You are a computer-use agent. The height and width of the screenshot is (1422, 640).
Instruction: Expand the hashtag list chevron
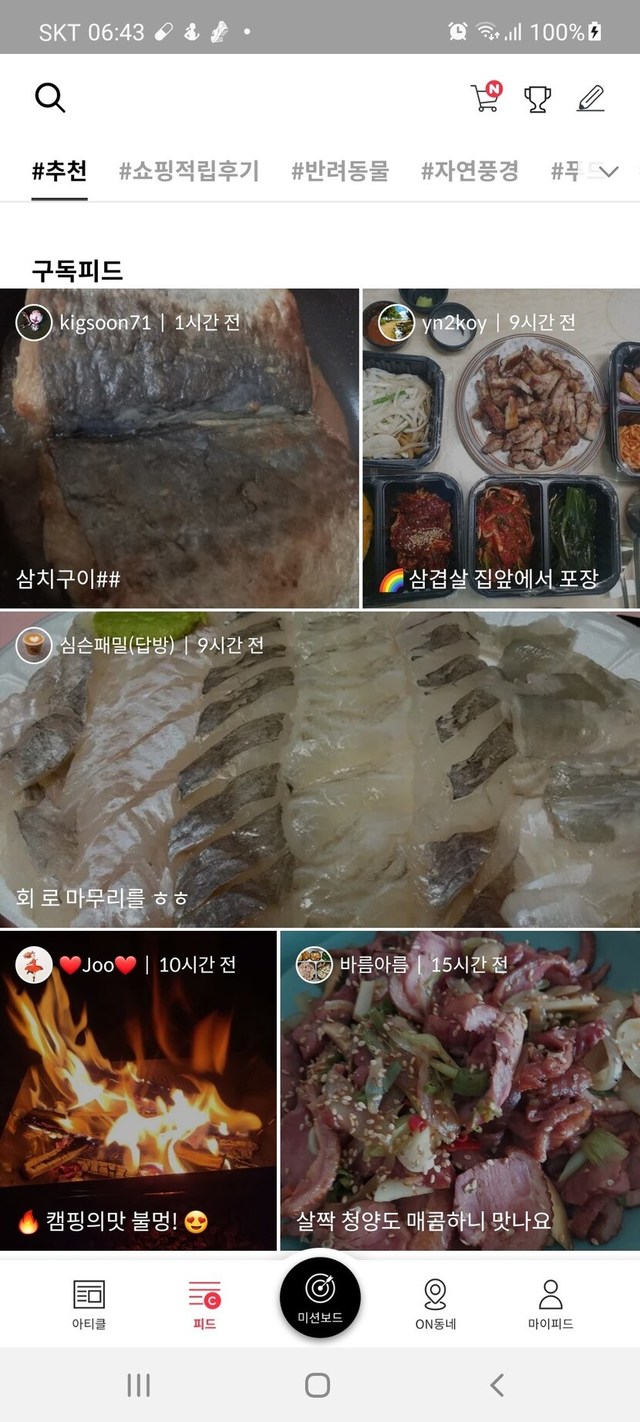[x=609, y=172]
